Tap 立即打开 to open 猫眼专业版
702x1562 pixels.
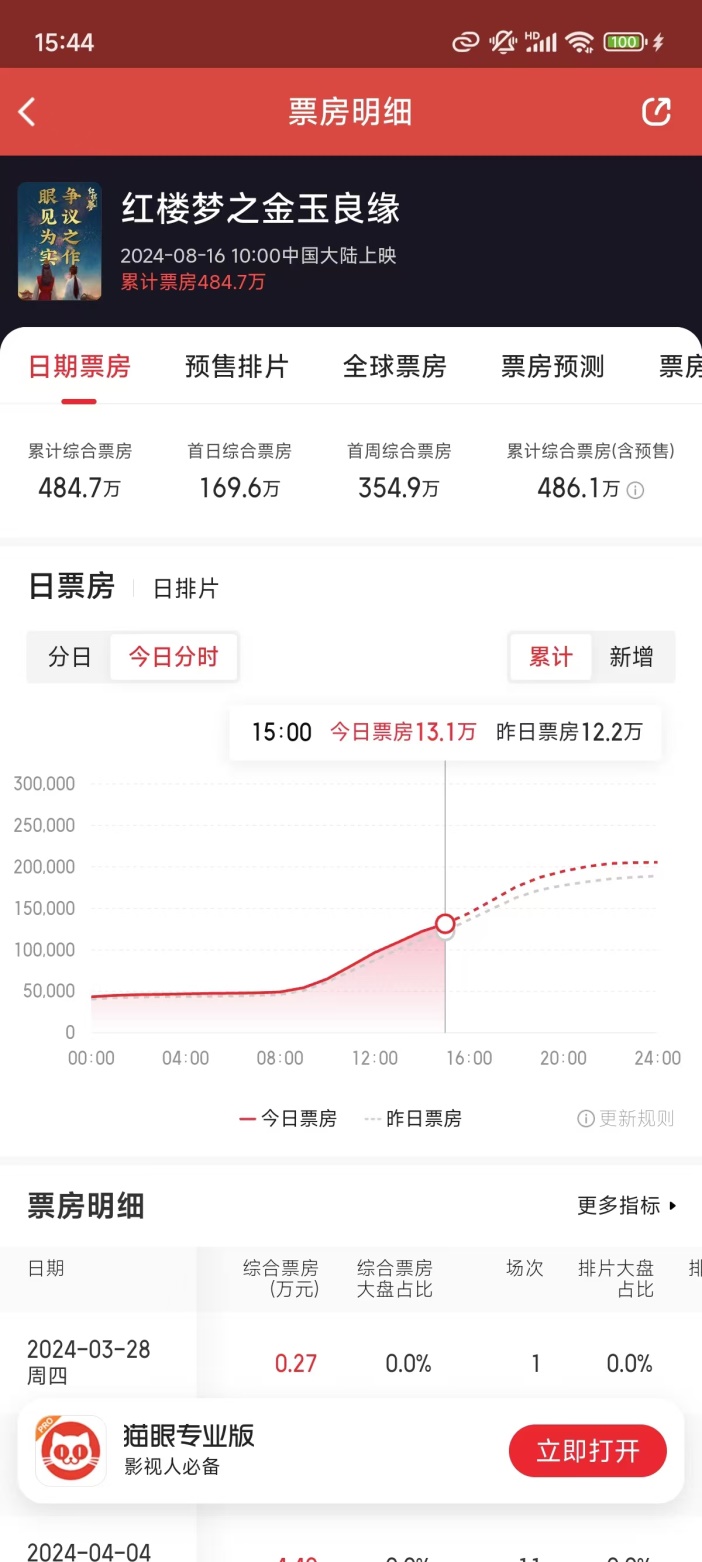587,1451
